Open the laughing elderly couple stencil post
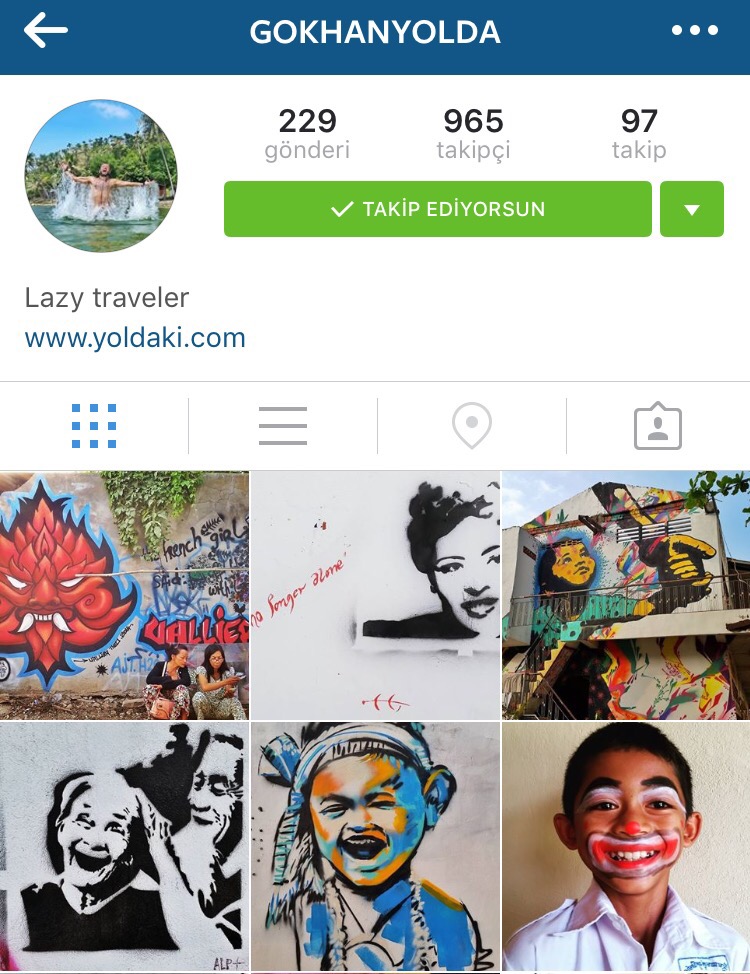Image resolution: width=750 pixels, height=974 pixels. click(124, 846)
